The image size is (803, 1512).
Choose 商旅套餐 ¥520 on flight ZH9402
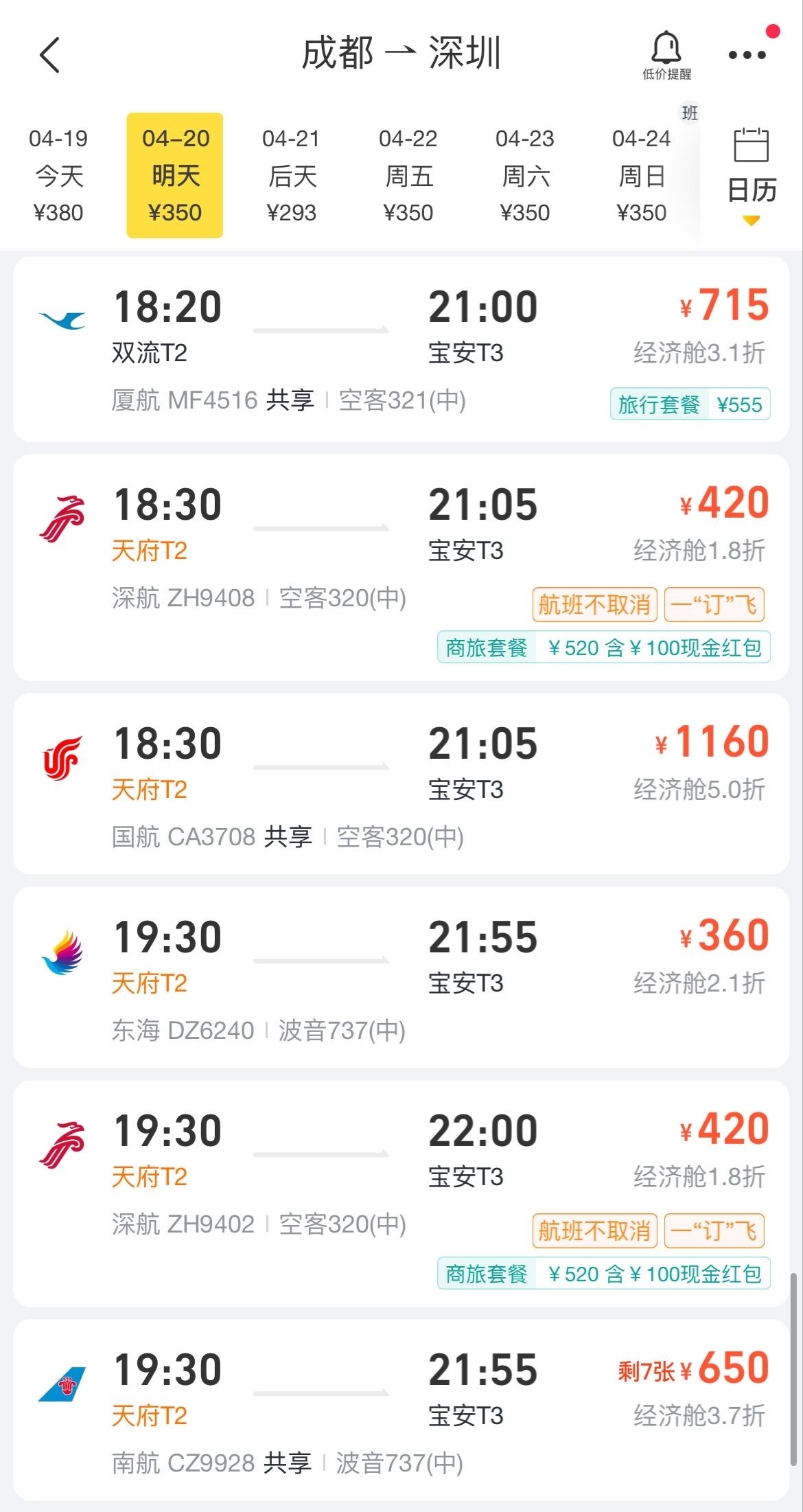pyautogui.click(x=604, y=1273)
